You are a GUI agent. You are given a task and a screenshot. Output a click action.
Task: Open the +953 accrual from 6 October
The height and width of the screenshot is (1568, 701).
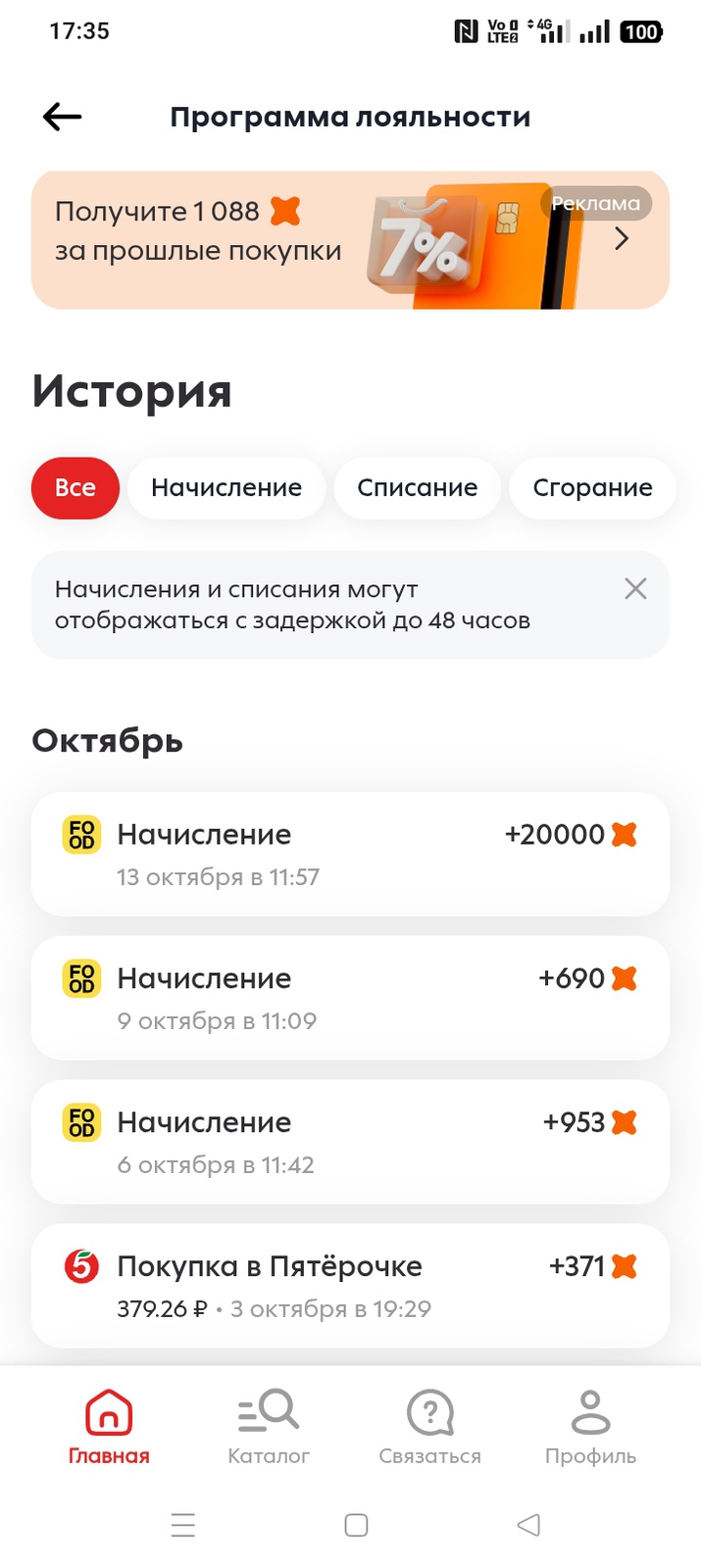point(350,1142)
